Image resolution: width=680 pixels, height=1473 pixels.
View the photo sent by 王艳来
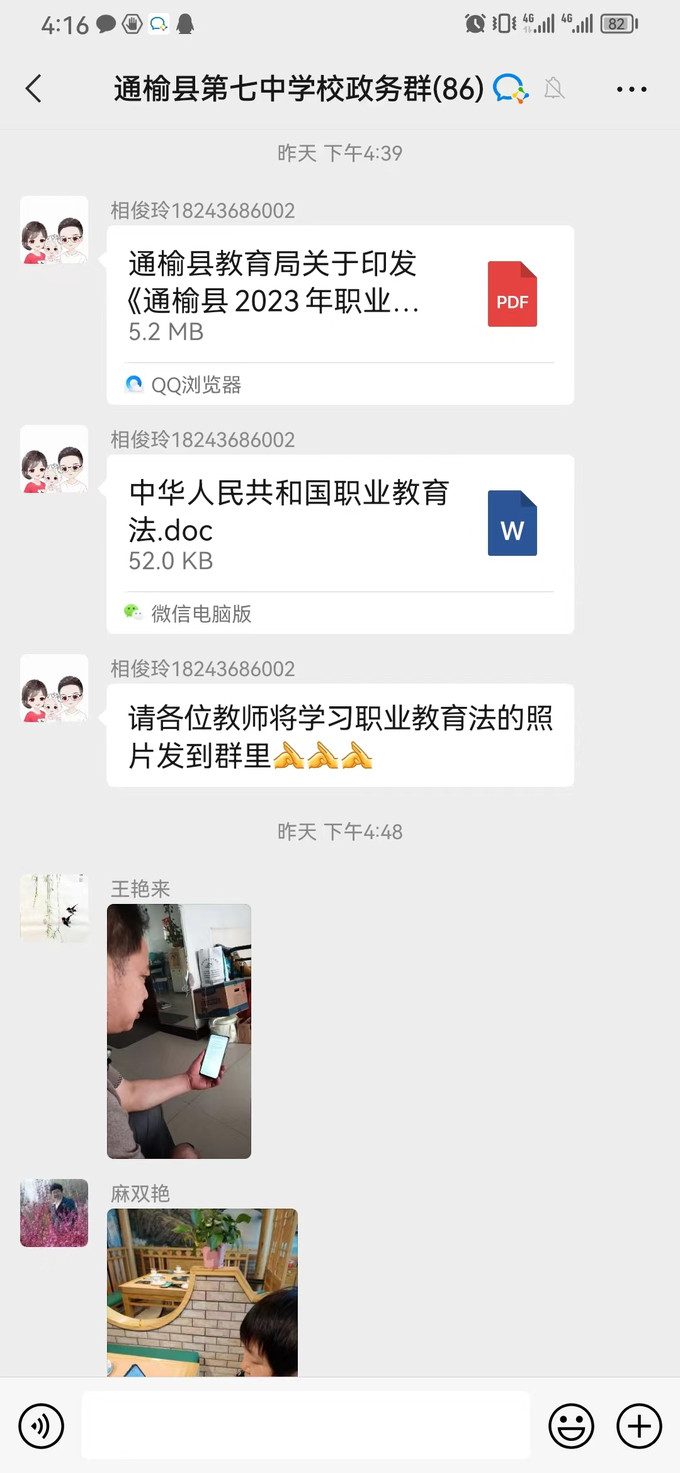[179, 1030]
